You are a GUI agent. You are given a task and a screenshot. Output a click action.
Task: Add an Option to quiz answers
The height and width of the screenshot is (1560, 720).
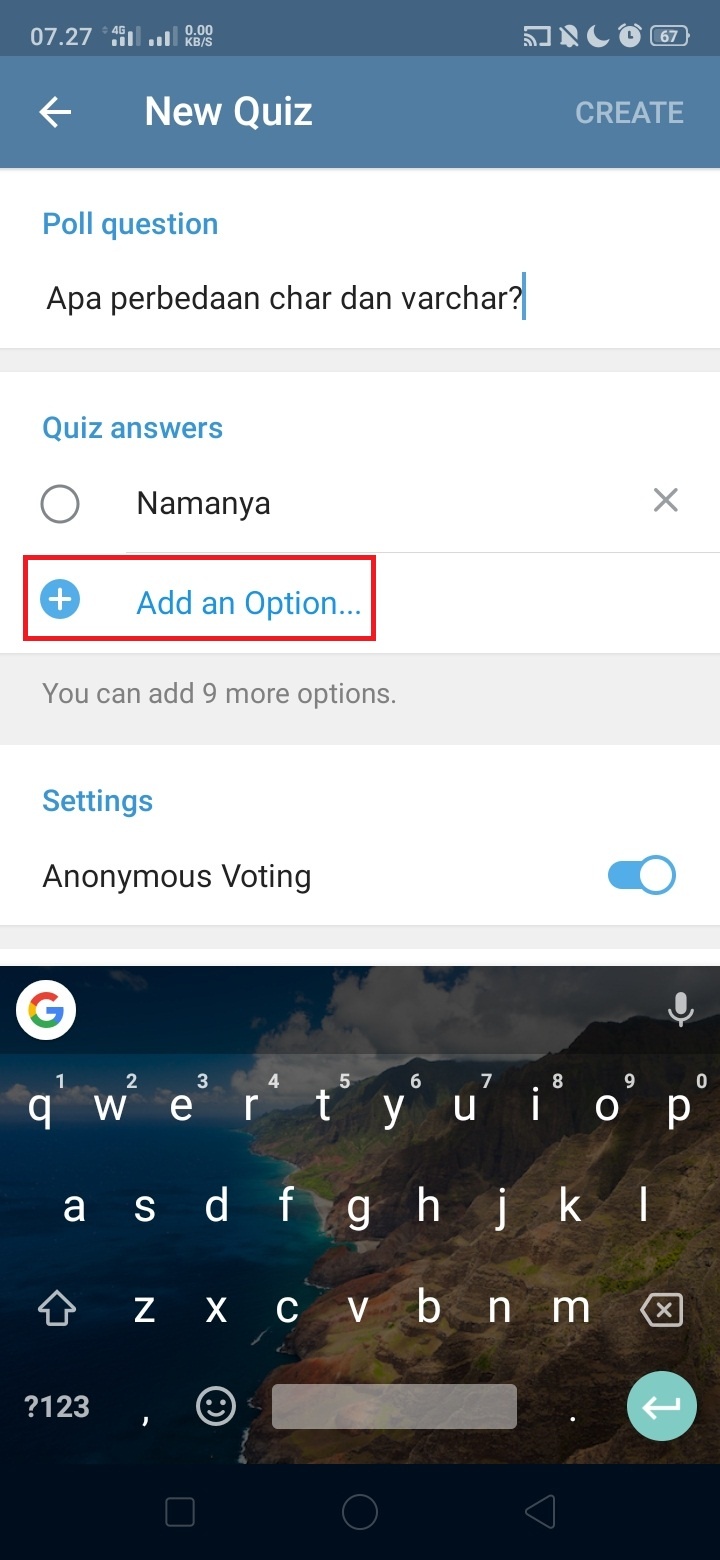(248, 603)
